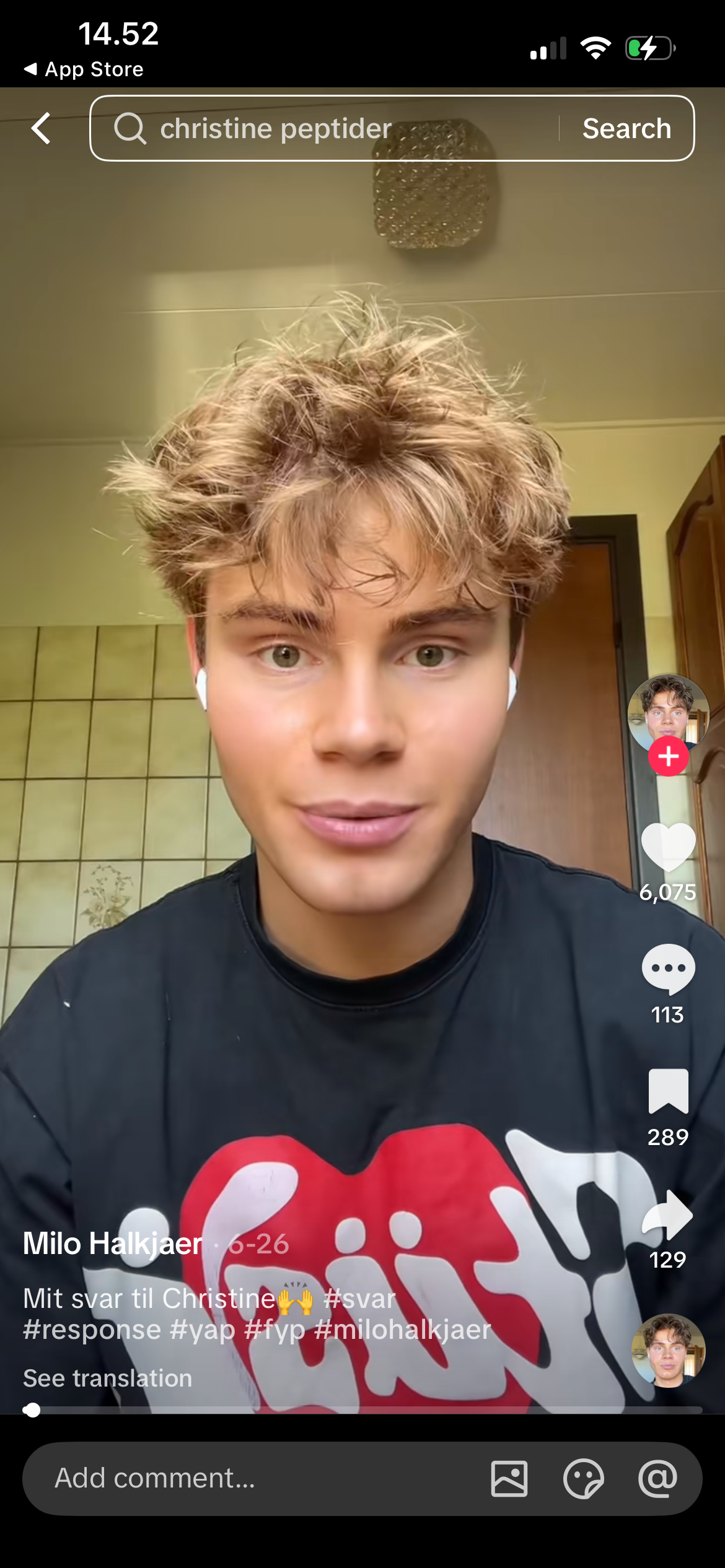Image resolution: width=725 pixels, height=1568 pixels.
Task: Return to App Store from the status bar
Action: 83,69
